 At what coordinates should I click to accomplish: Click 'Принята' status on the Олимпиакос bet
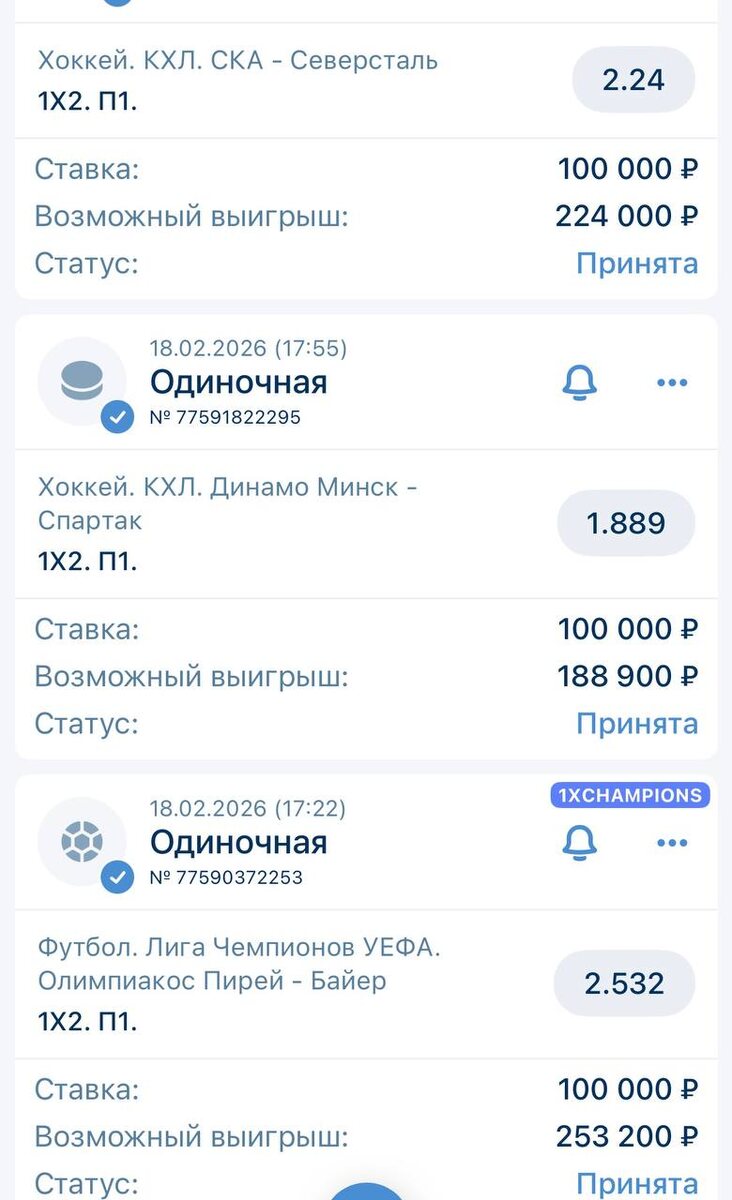(x=637, y=1184)
